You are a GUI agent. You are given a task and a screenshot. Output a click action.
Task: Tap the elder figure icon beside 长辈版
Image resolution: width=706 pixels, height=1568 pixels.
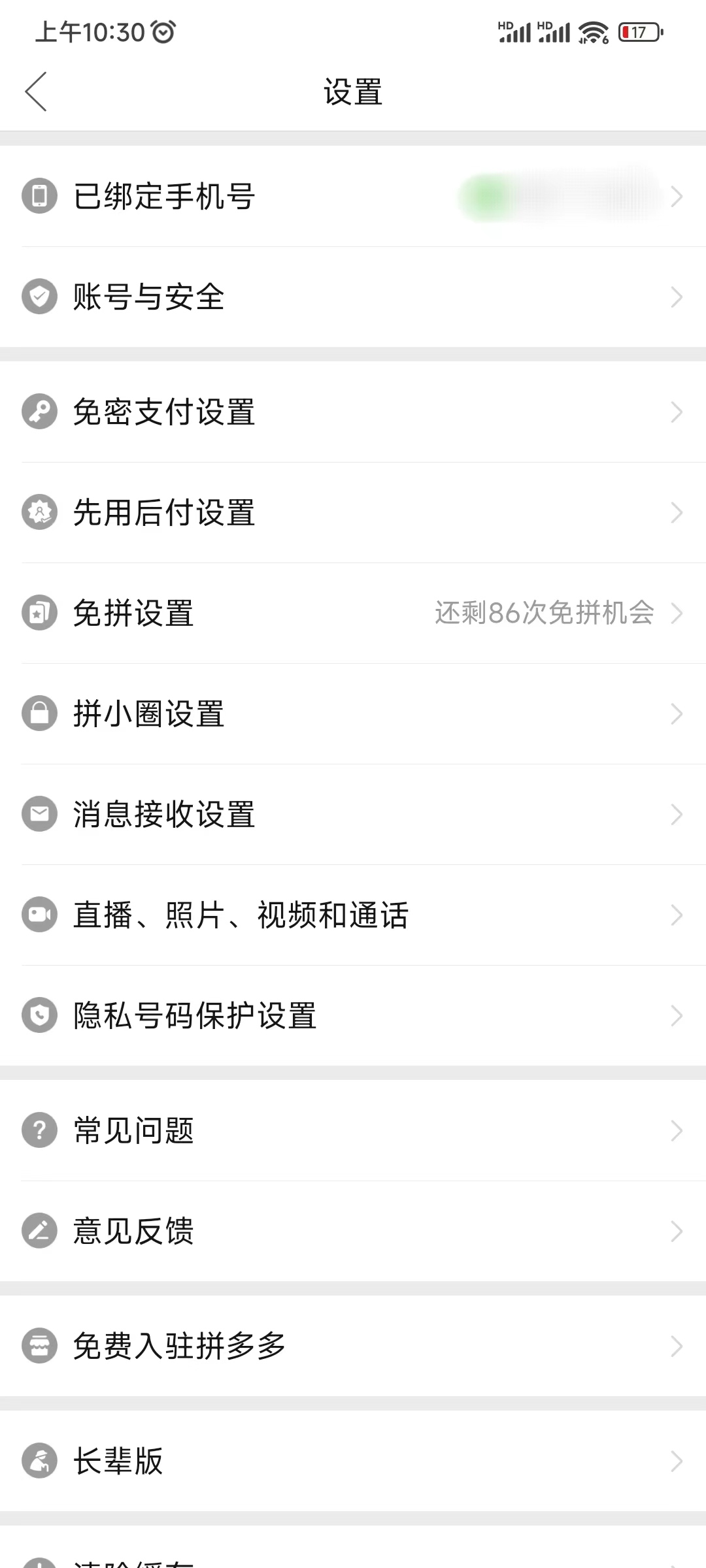(39, 1462)
